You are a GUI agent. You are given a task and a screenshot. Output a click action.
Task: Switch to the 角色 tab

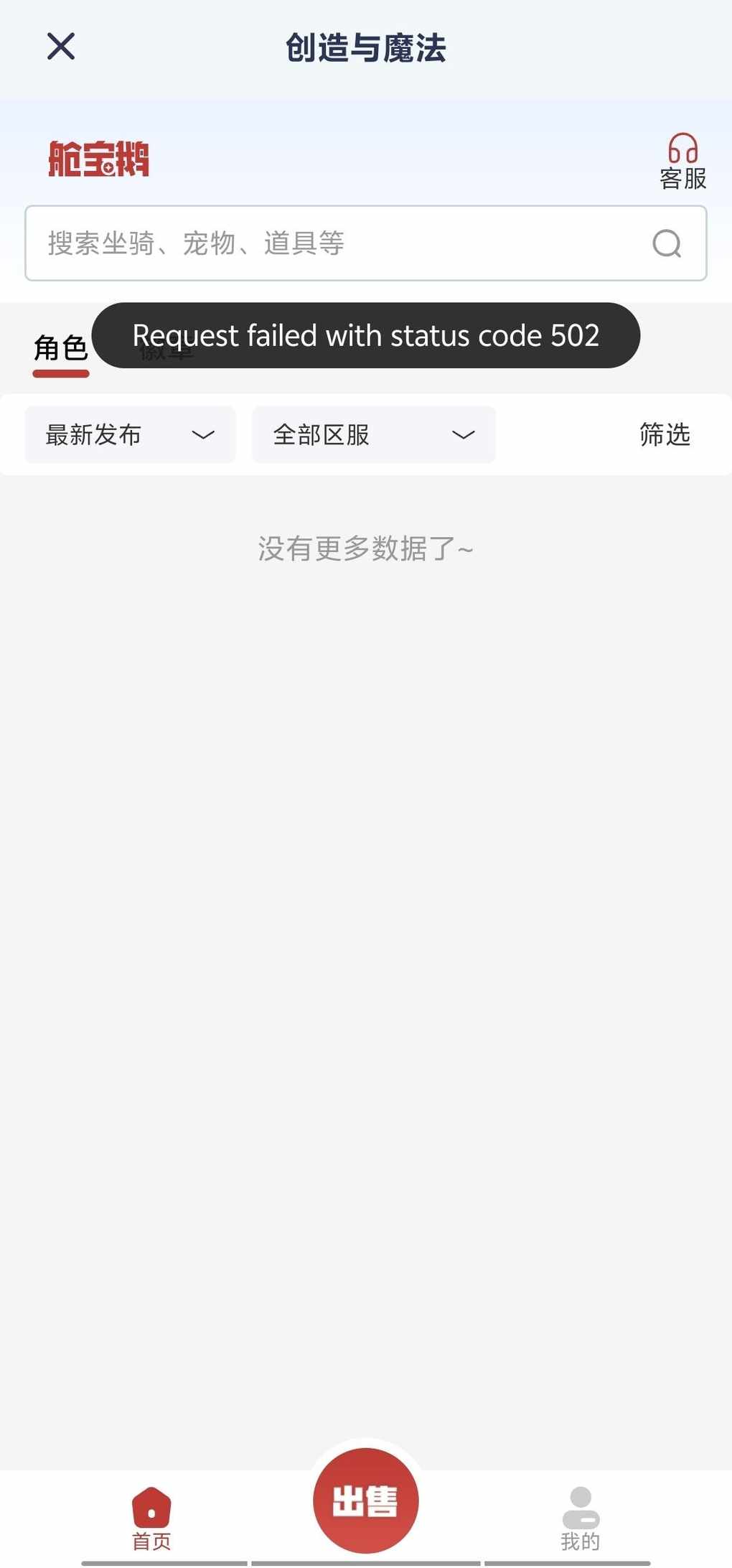coord(61,350)
